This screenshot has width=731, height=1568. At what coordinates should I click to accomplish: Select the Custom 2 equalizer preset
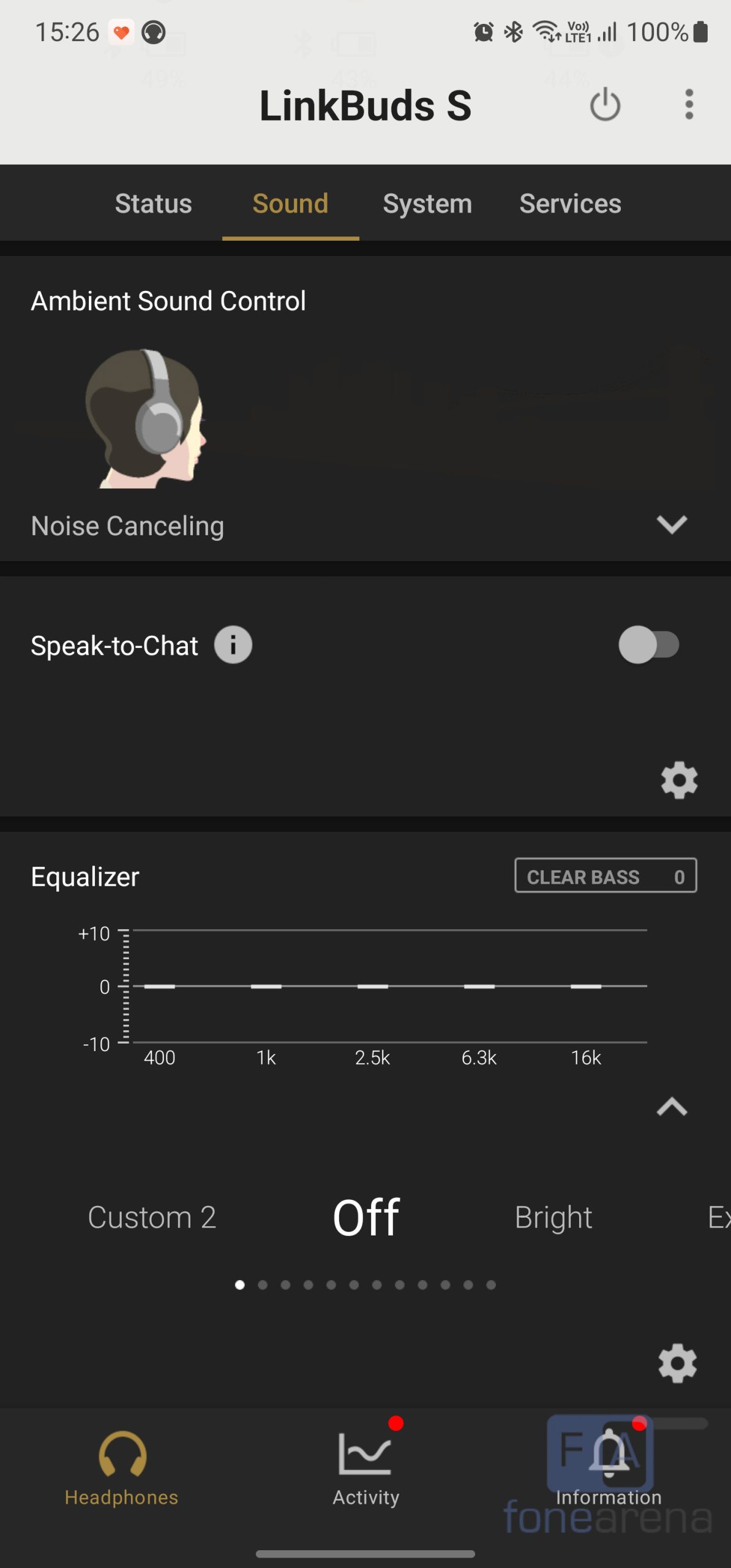coord(152,1217)
